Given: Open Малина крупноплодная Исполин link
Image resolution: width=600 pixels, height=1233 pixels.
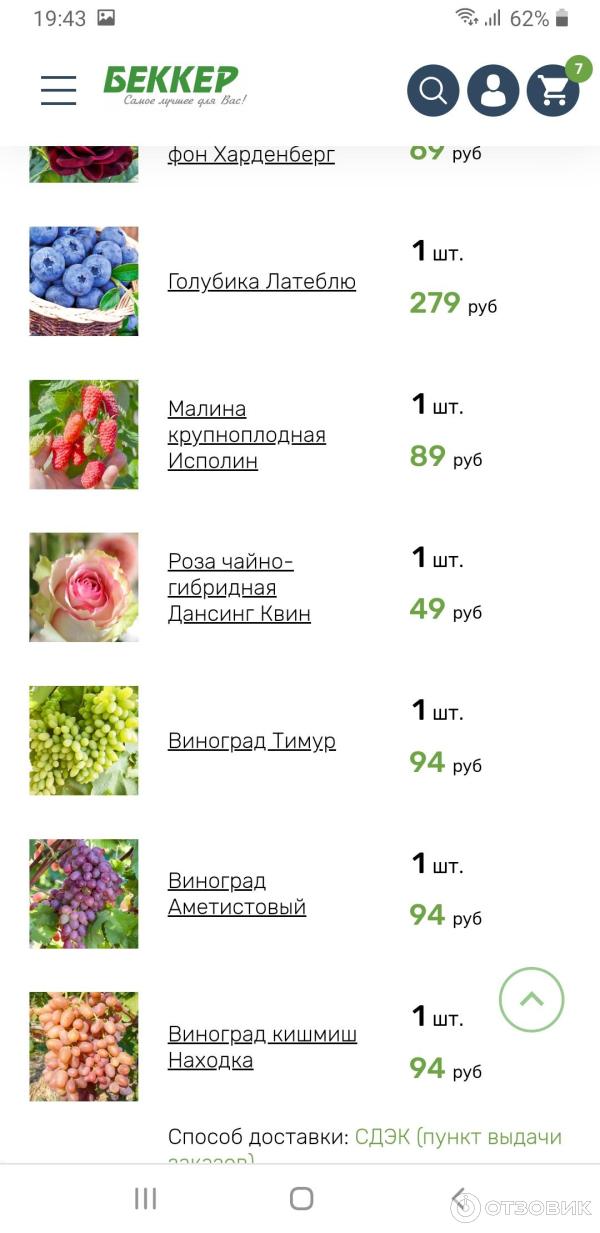Looking at the screenshot, I should tap(246, 435).
